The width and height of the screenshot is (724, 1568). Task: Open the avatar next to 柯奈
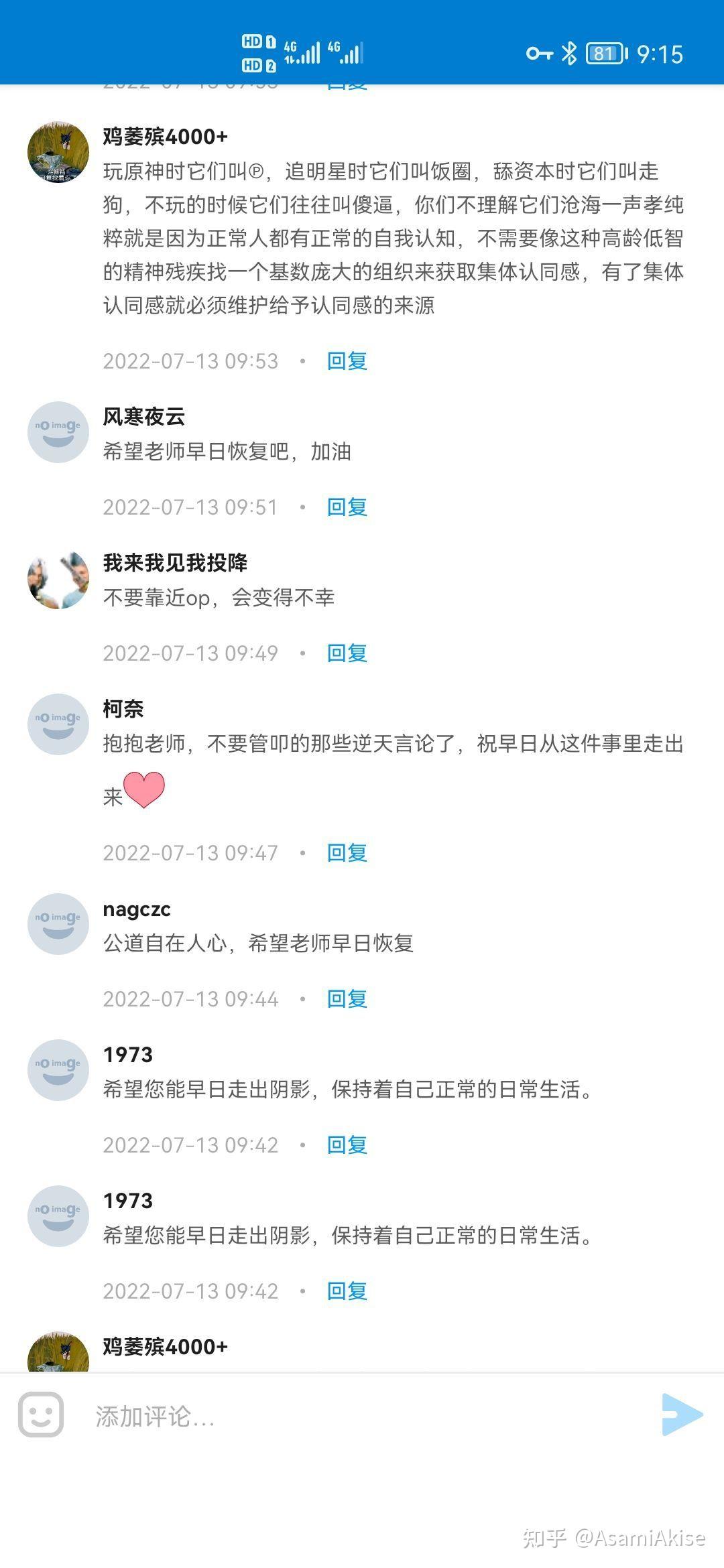58,724
